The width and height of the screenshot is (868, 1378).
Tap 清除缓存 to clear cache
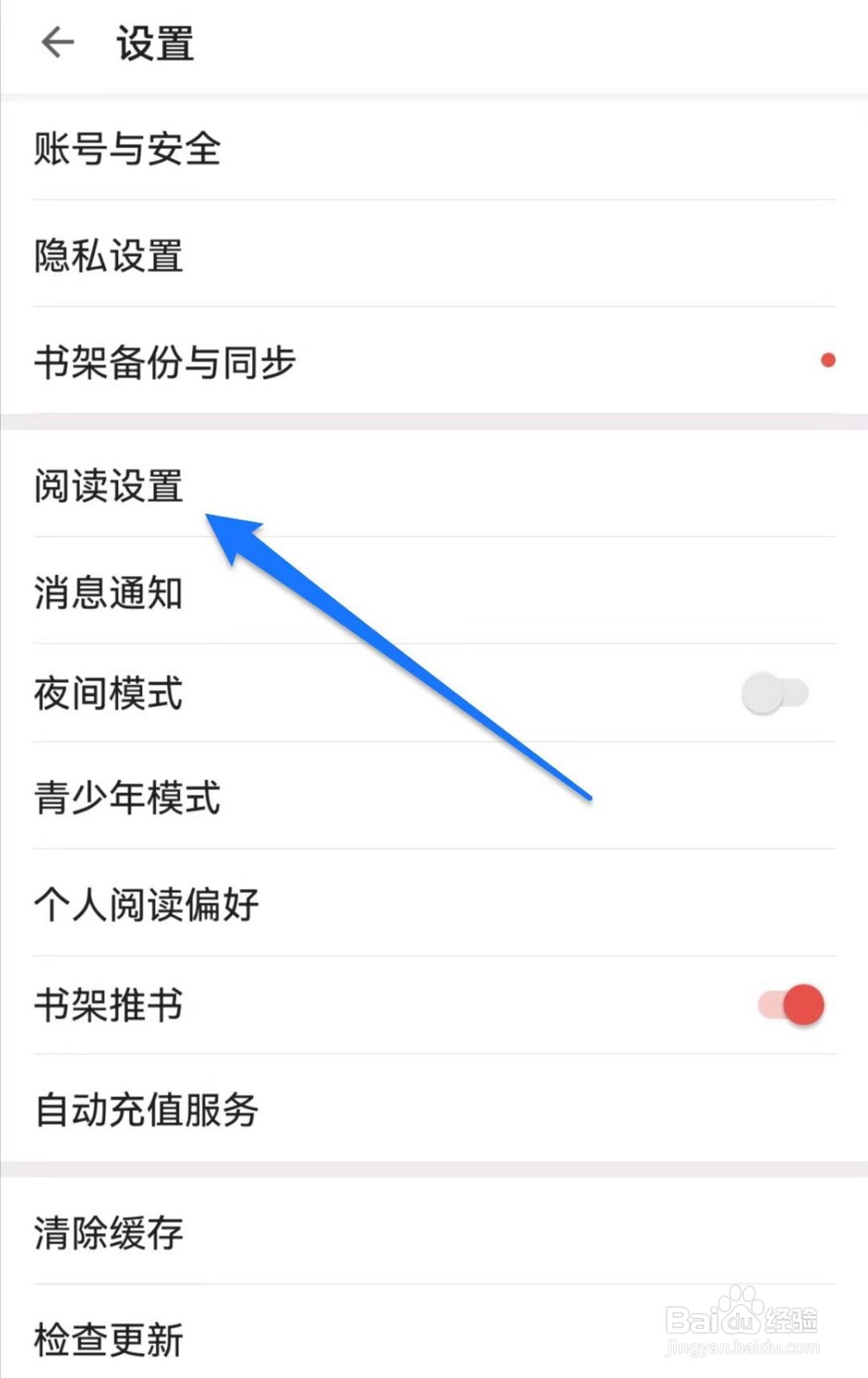click(108, 1234)
